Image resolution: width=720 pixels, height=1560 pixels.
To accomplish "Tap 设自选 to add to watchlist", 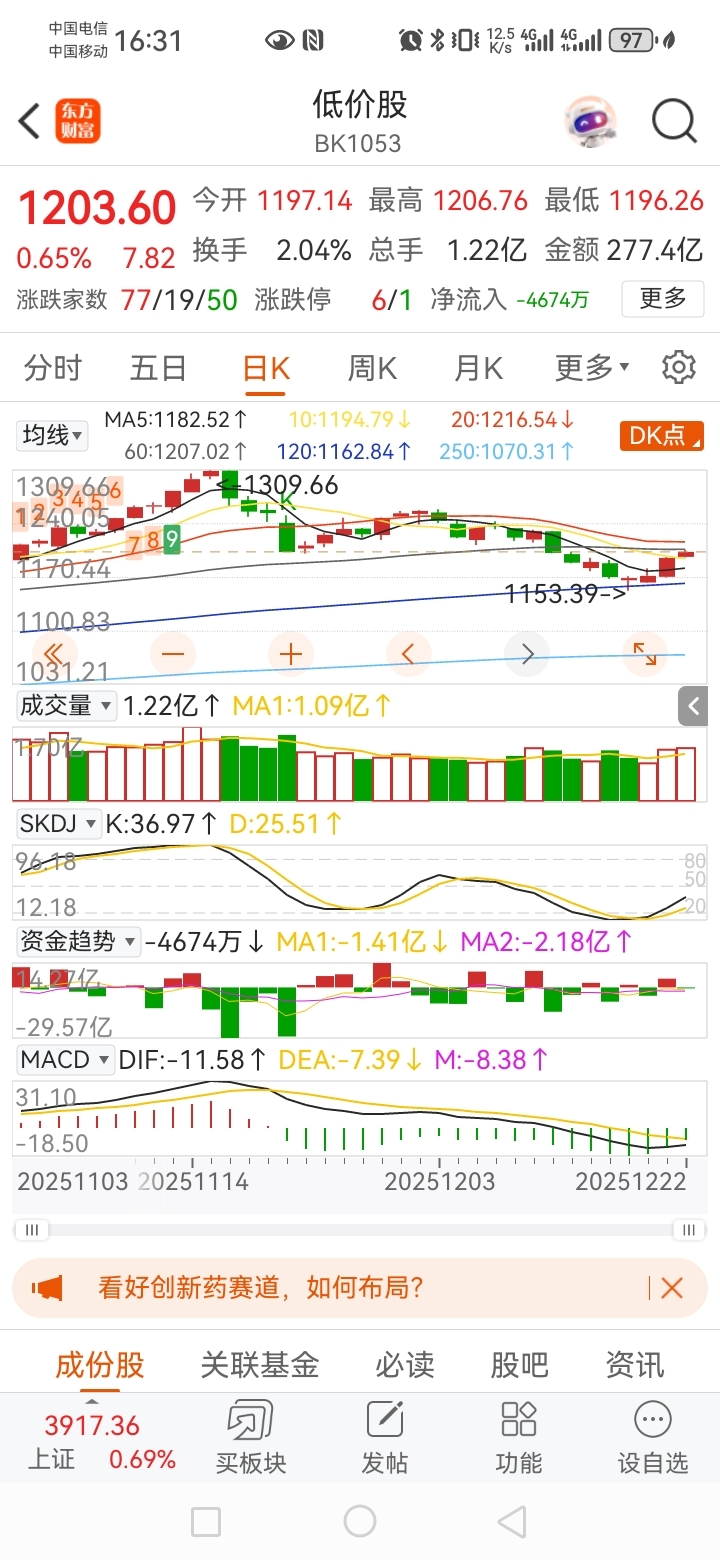I will tap(653, 1438).
